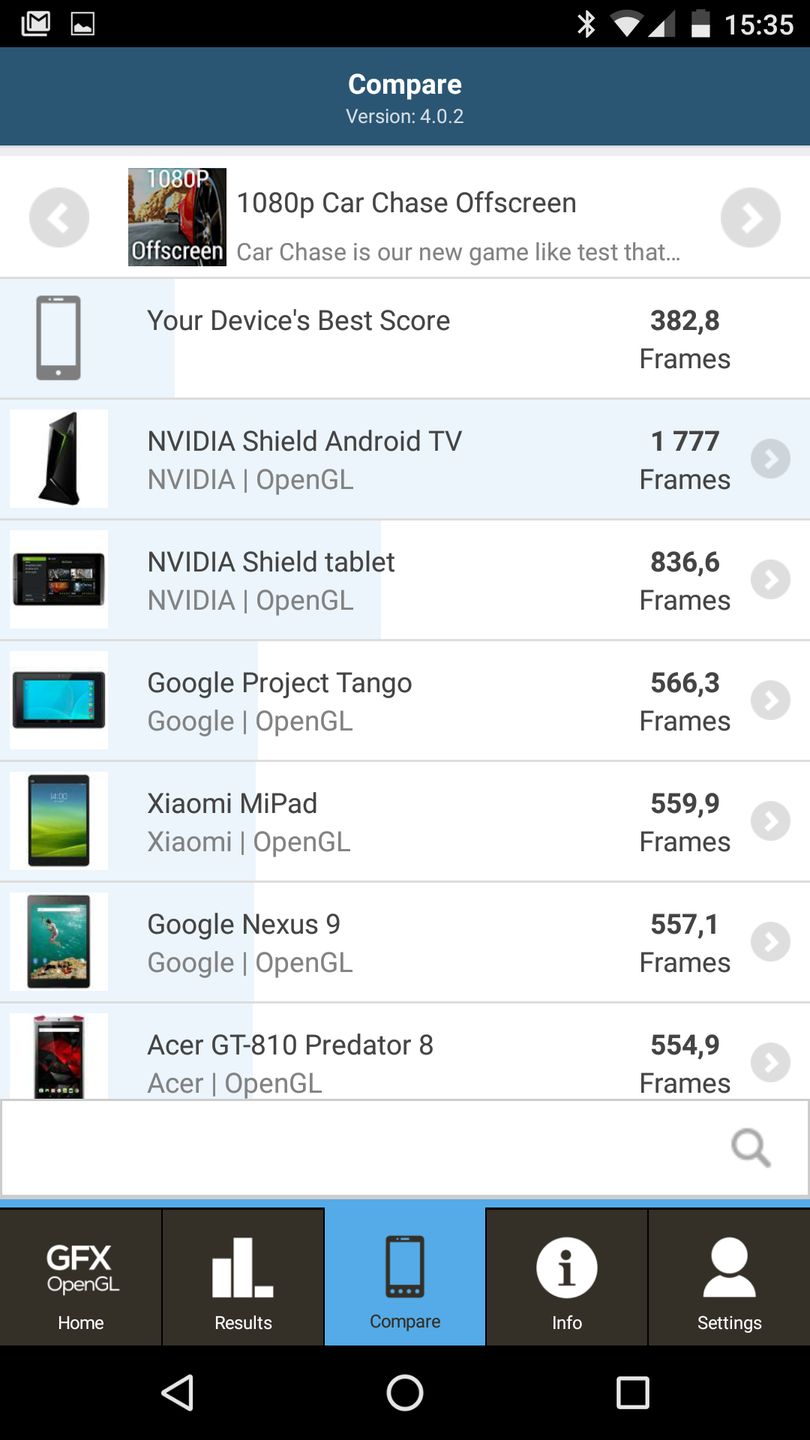
Task: Open the Settings tab
Action: (729, 1277)
